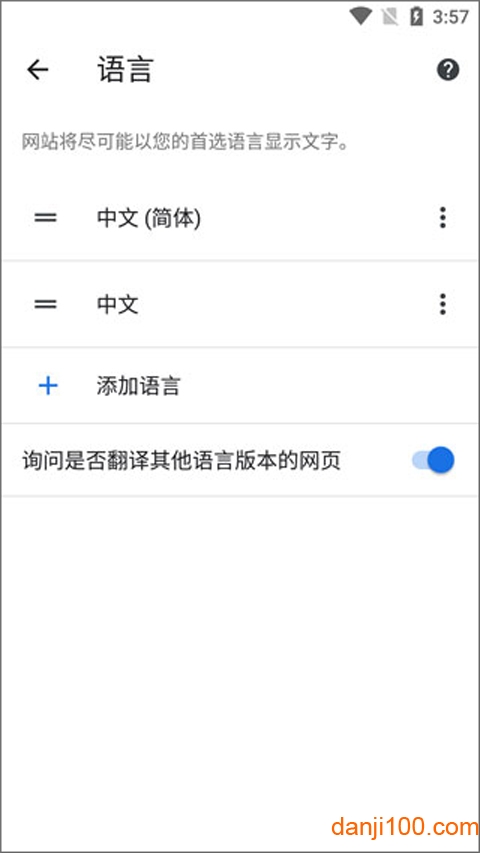Open the three-dot menu on the 中文 row

[442, 304]
